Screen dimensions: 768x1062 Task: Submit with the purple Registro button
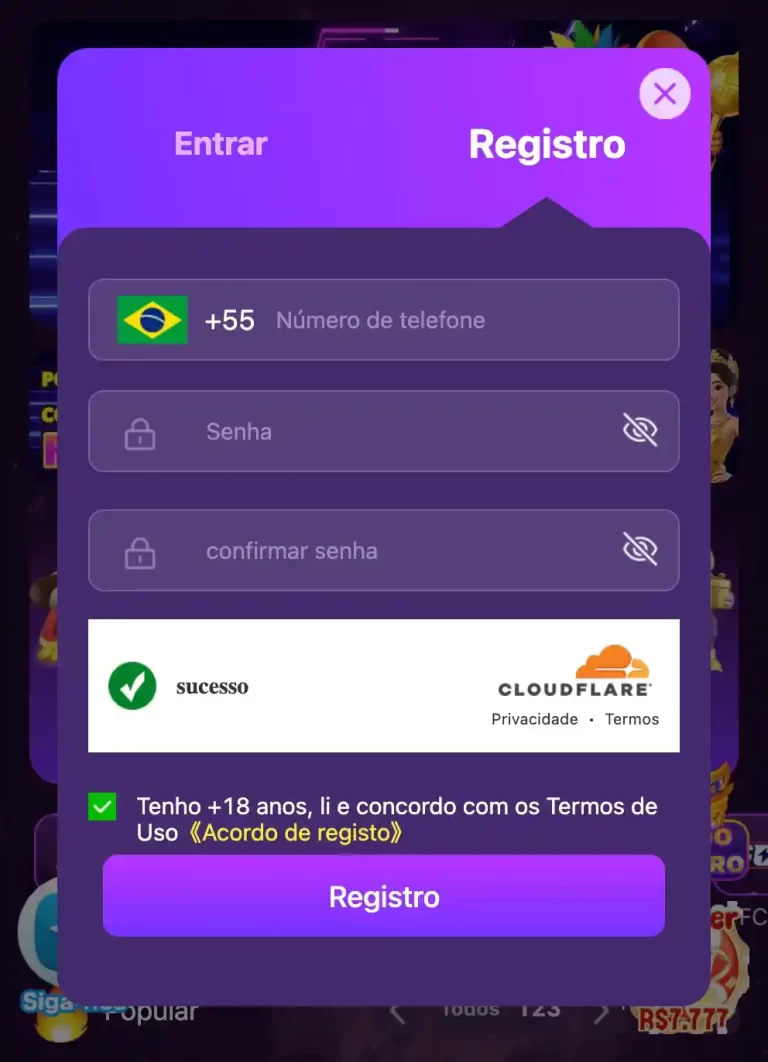point(384,896)
